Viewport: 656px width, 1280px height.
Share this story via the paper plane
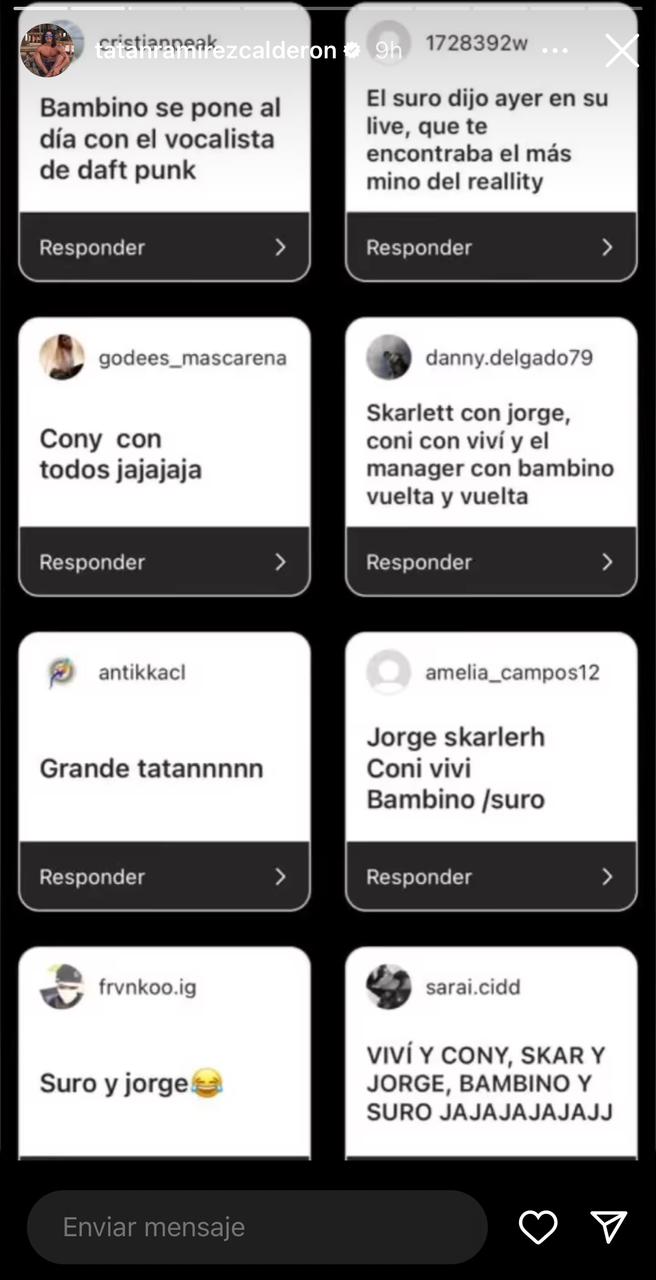point(608,1227)
